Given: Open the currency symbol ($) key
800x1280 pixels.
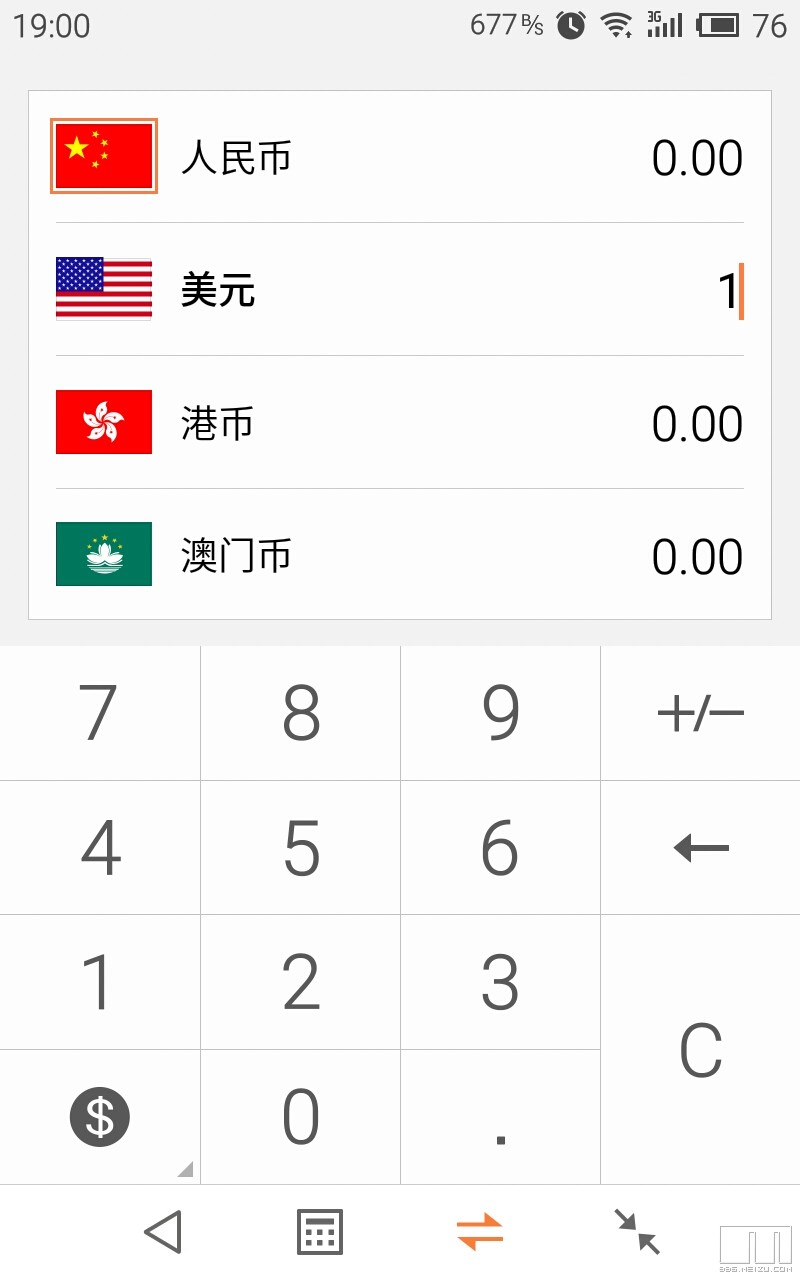Looking at the screenshot, I should click(x=98, y=1115).
